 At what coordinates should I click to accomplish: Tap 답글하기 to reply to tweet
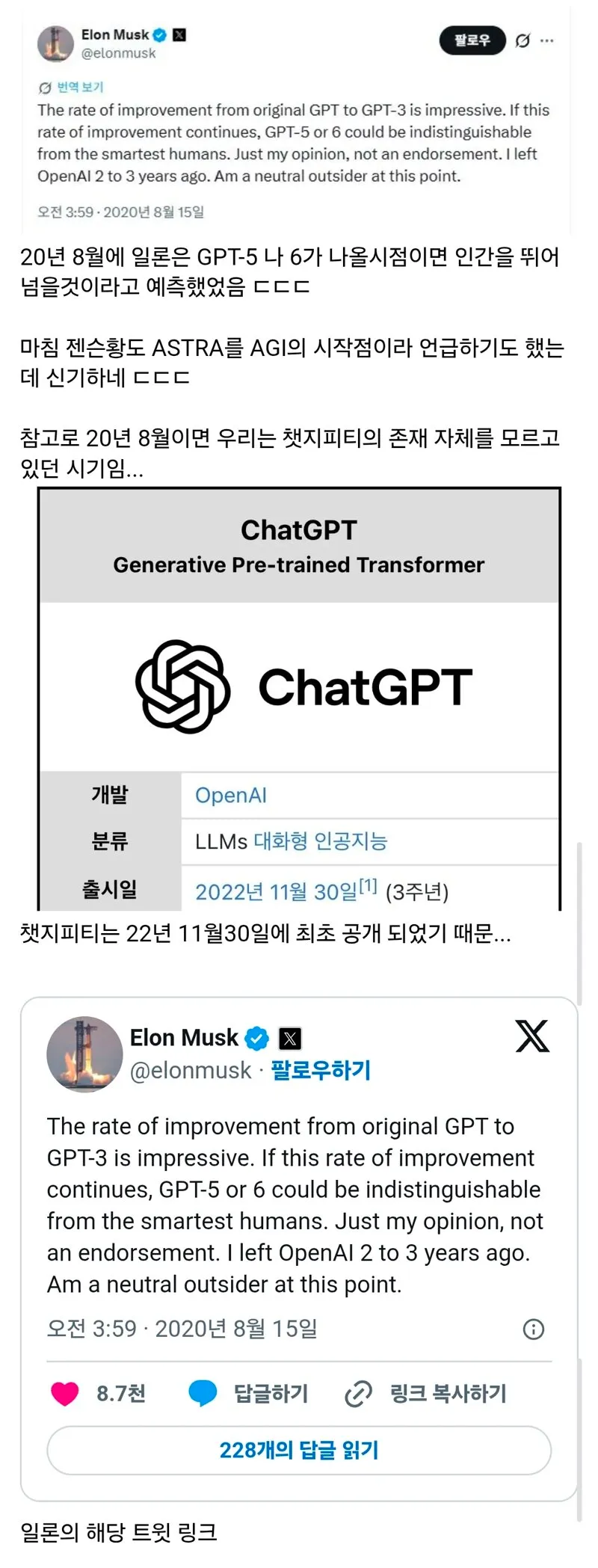pyautogui.click(x=248, y=1393)
